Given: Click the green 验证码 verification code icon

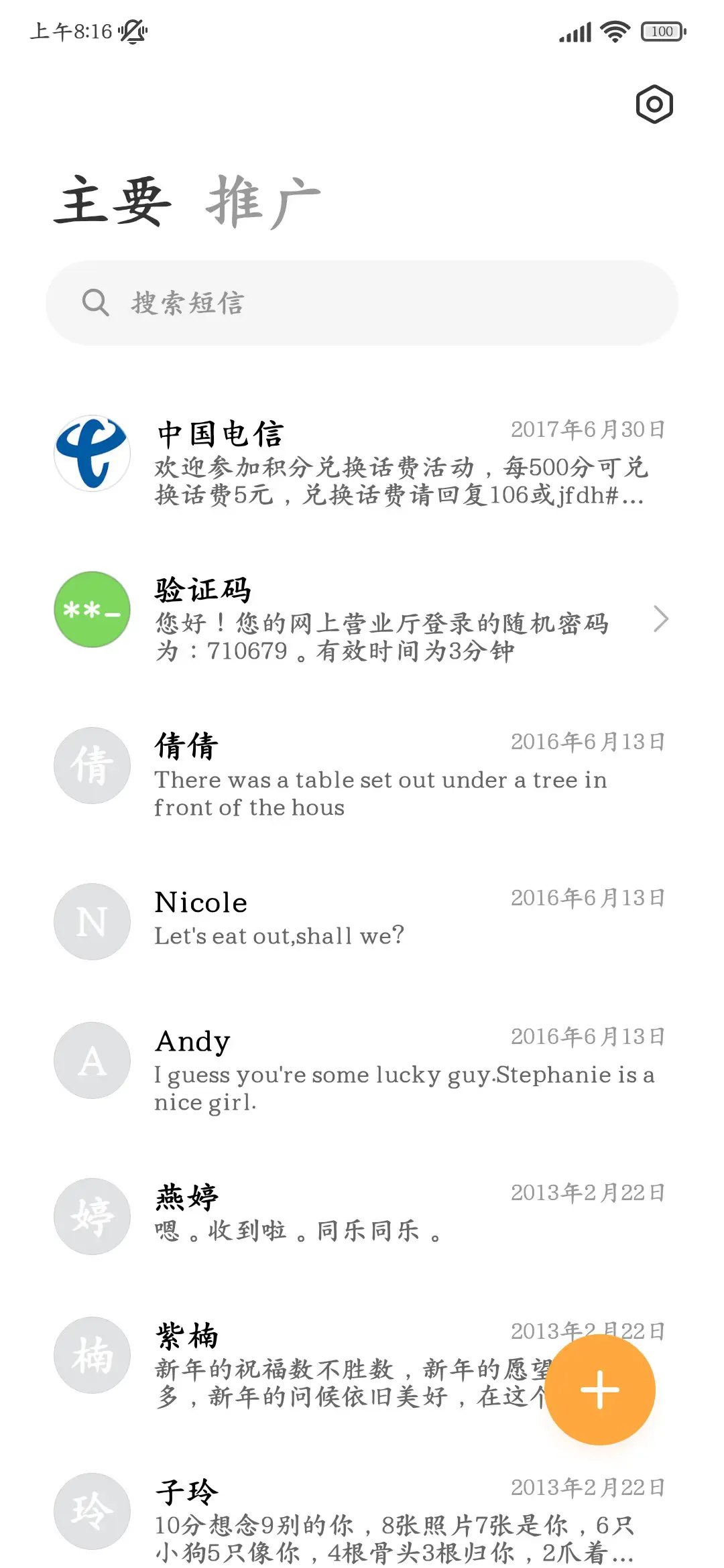Looking at the screenshot, I should 92,610.
